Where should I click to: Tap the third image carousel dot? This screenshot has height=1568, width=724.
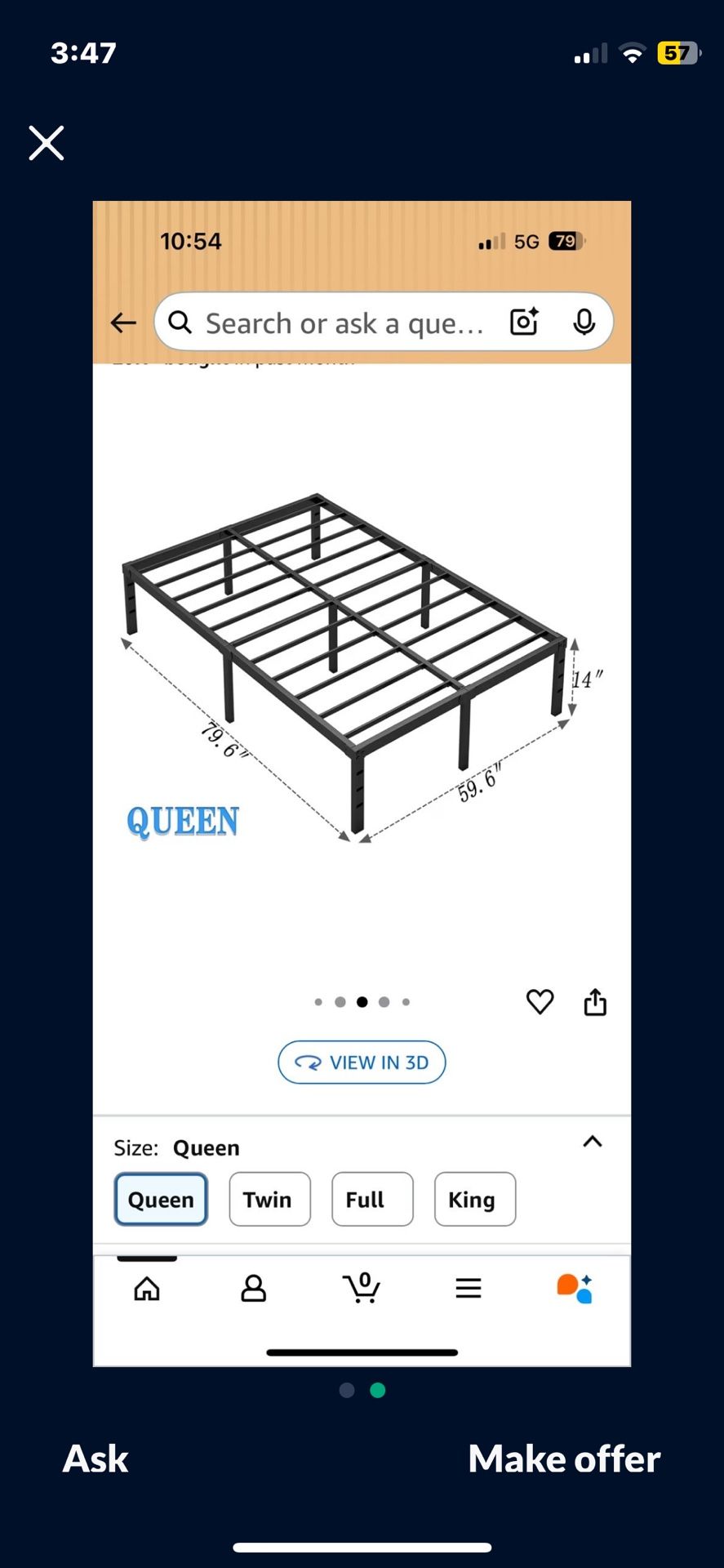pyautogui.click(x=362, y=1001)
